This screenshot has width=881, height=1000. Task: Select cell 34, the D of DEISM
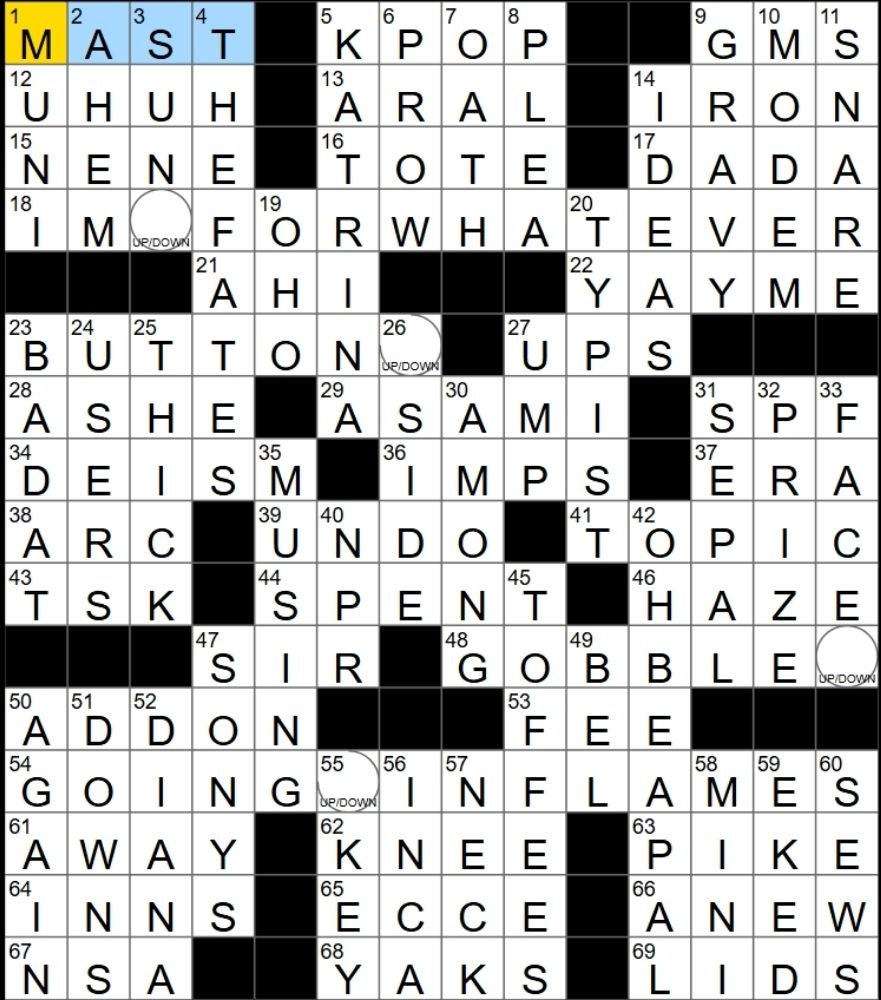click(35, 471)
